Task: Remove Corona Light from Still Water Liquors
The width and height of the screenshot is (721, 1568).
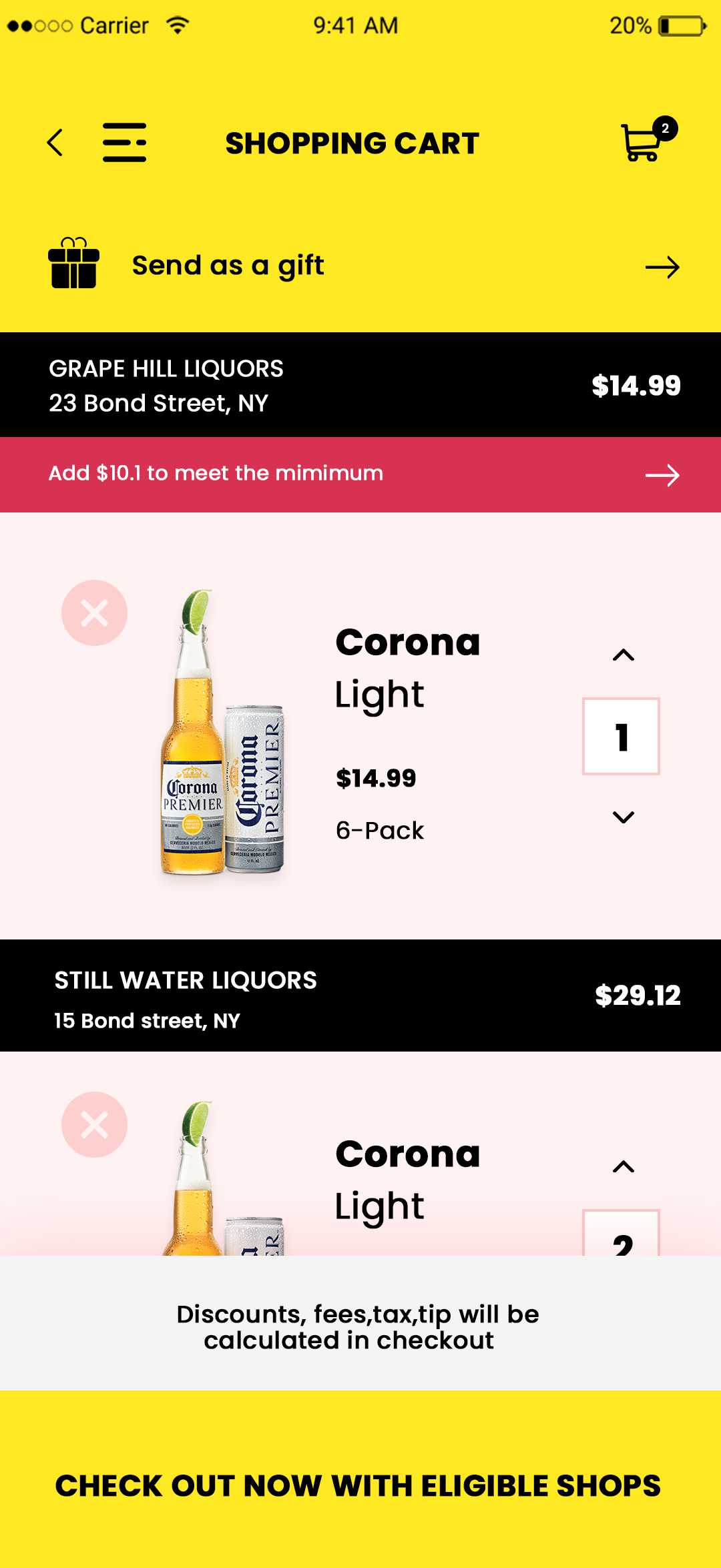Action: coord(94,1124)
